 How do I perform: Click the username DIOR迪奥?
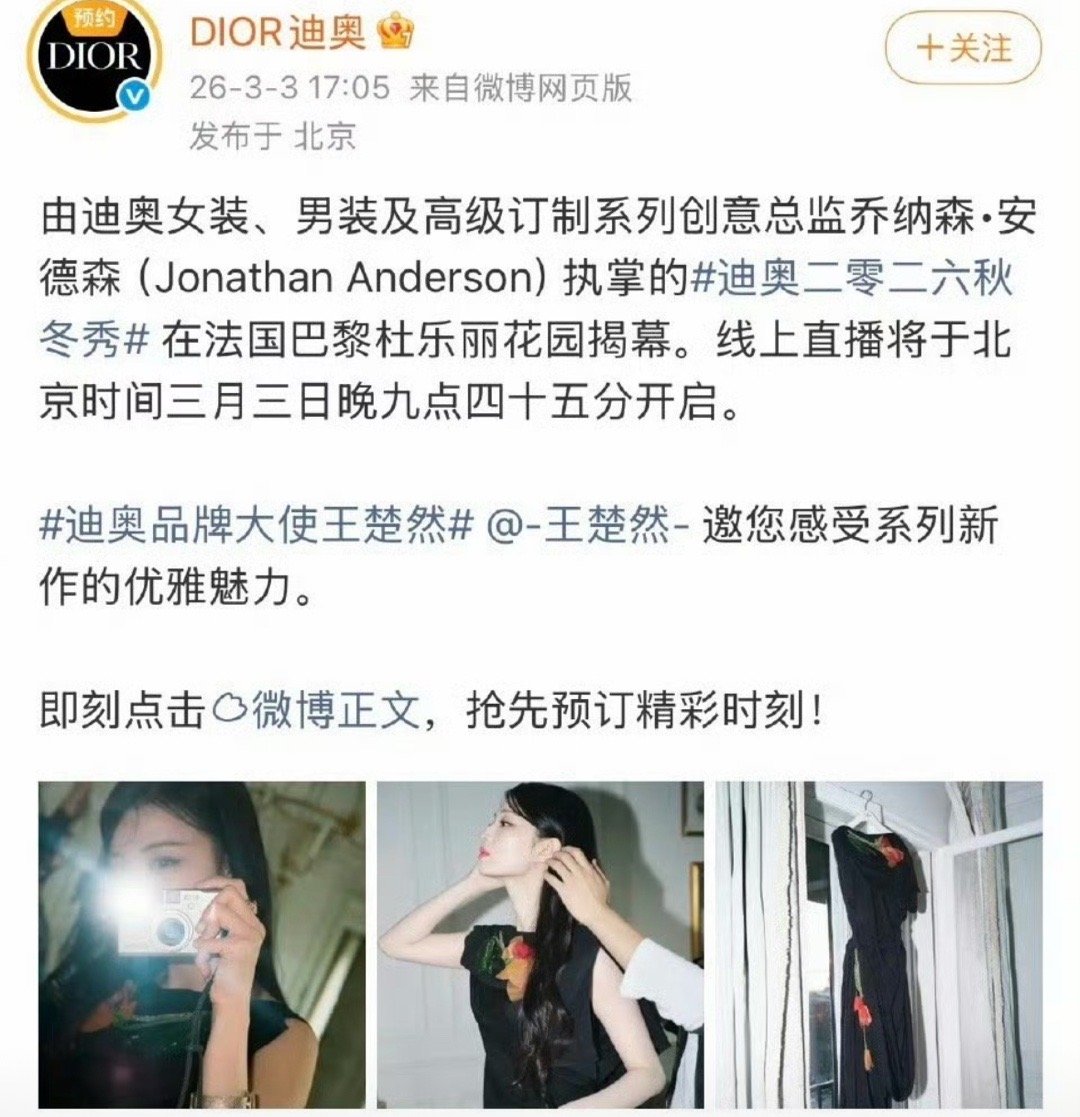coord(280,32)
